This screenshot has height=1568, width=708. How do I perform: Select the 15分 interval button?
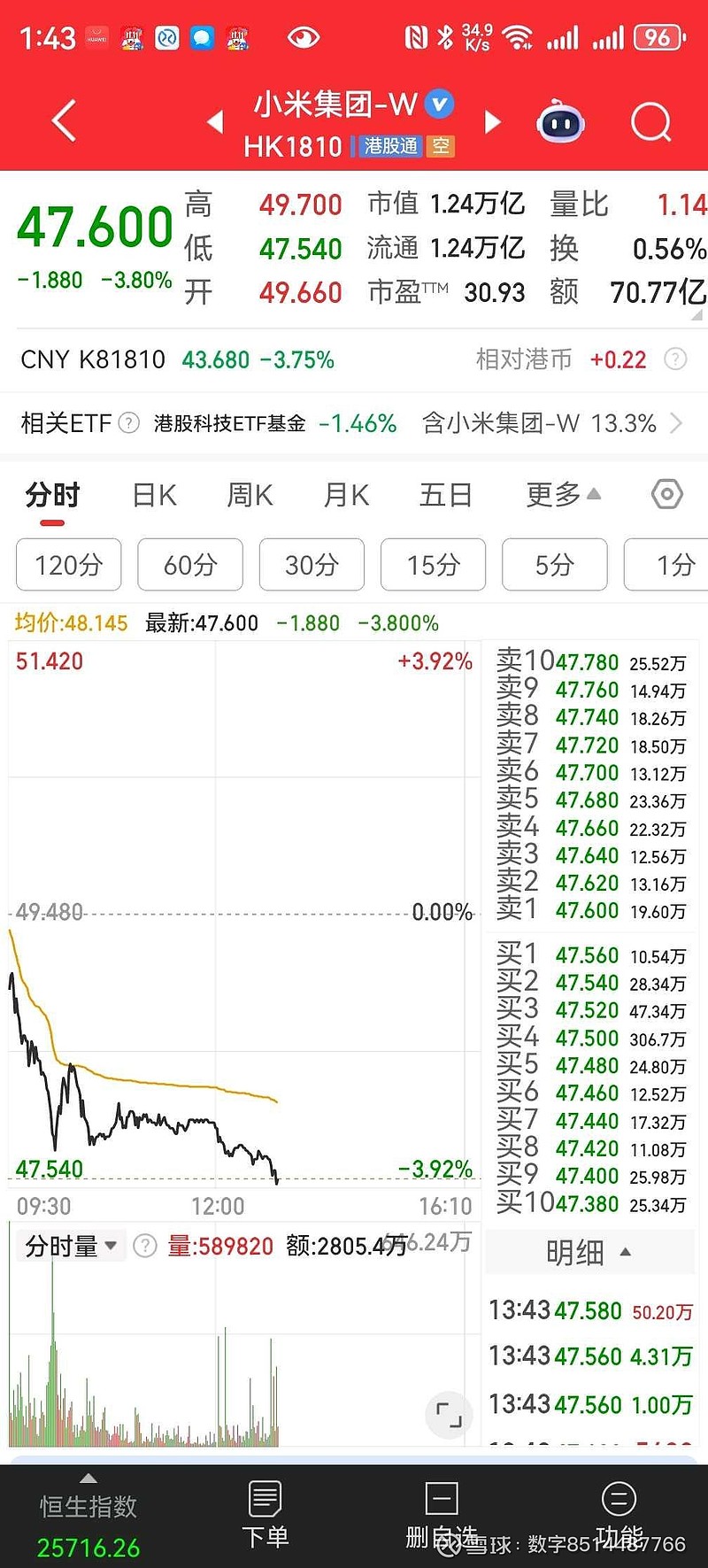[x=433, y=565]
